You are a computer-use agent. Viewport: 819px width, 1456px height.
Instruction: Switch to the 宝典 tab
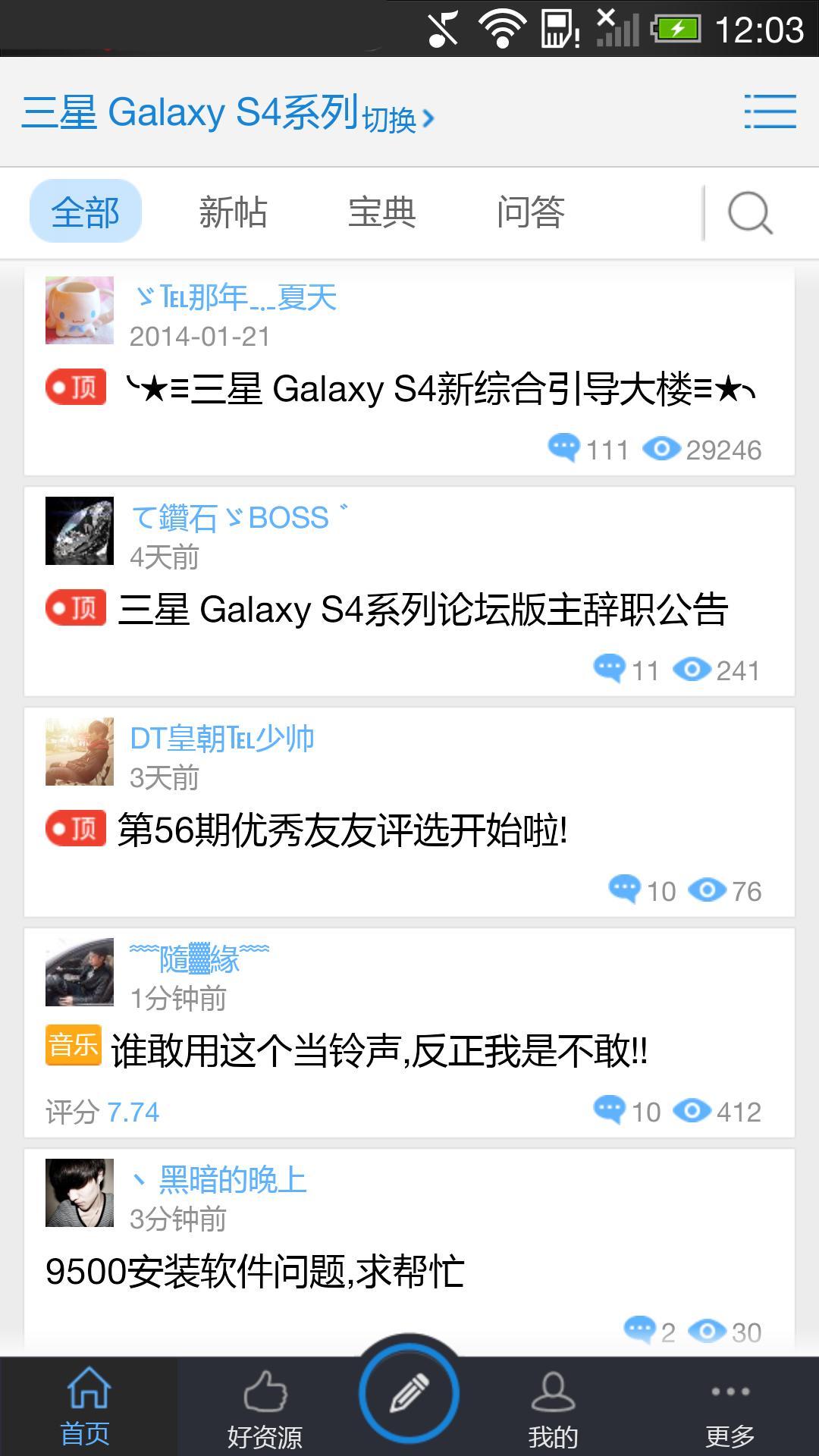[381, 212]
